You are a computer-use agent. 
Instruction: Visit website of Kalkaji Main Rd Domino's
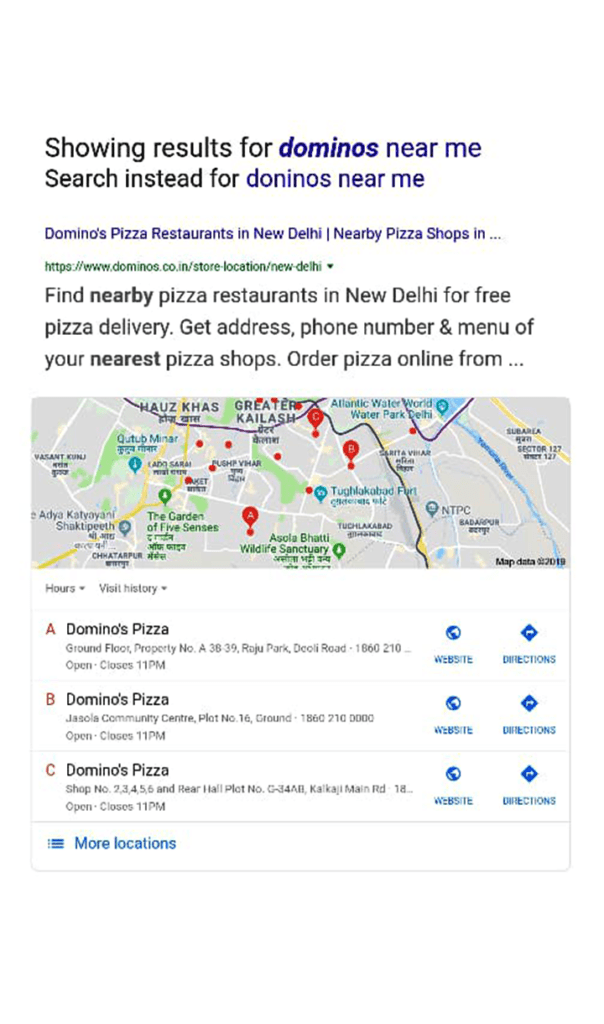pyautogui.click(x=453, y=786)
